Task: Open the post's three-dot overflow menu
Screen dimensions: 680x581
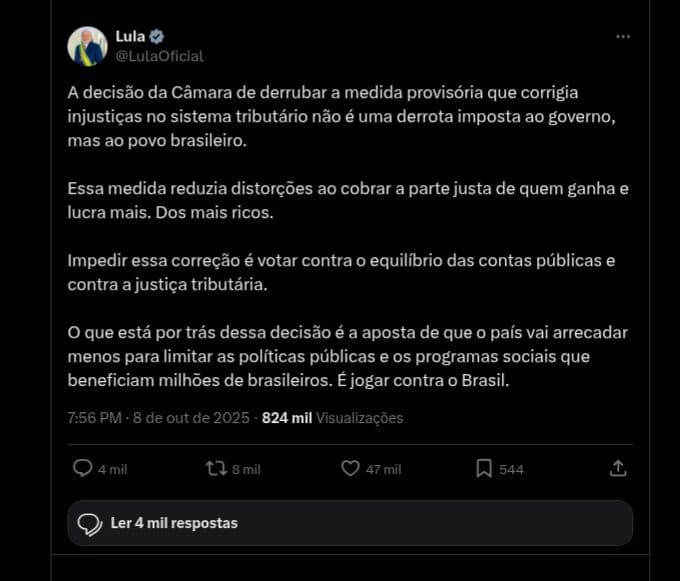Action: (x=623, y=36)
